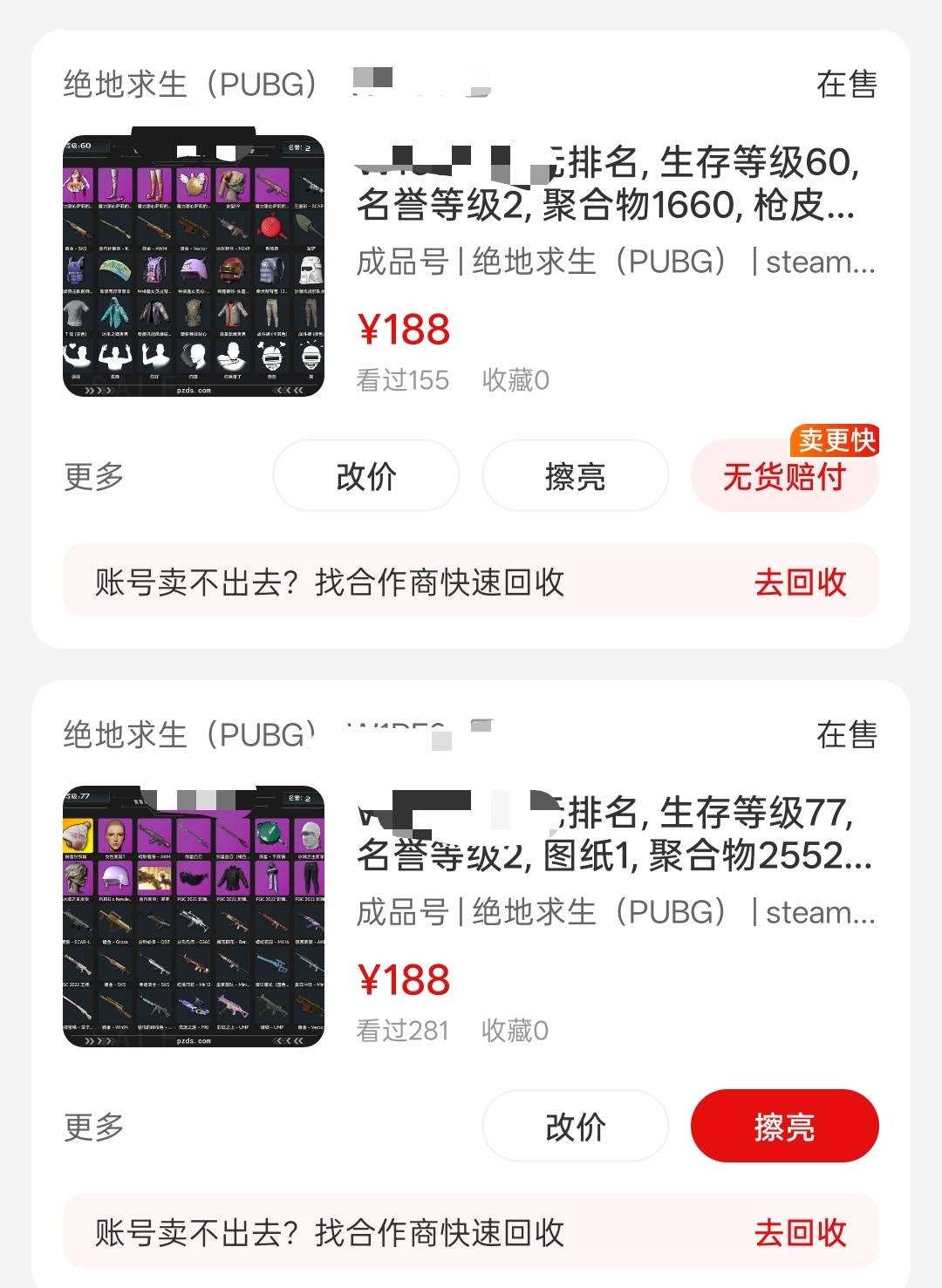The height and width of the screenshot is (1288, 942).
Task: Tap 改价 for the level 77 listing
Action: click(576, 1127)
